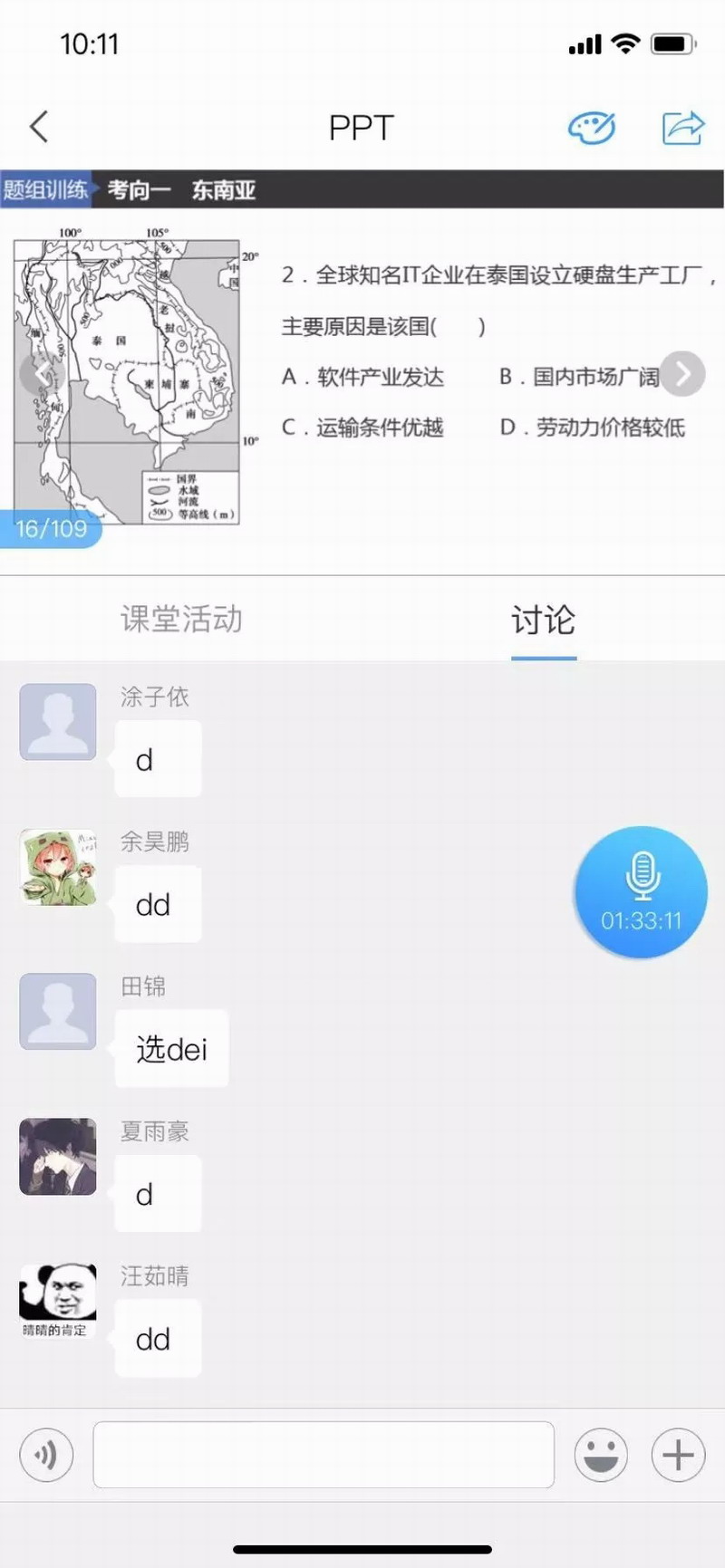This screenshot has height=1568, width=725.
Task: Open the plus attachment menu
Action: click(678, 1455)
